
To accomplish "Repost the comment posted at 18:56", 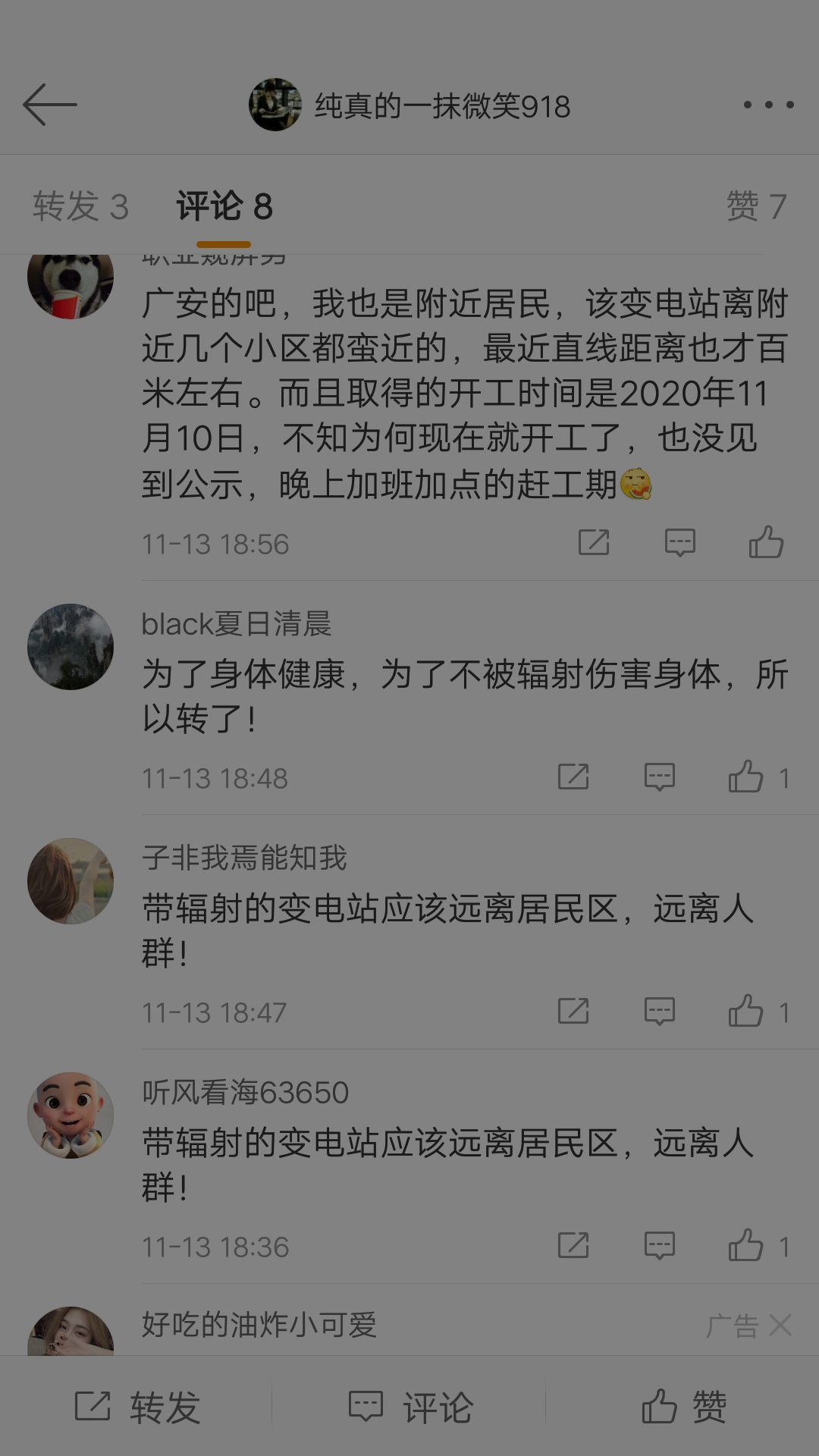I will tap(594, 543).
